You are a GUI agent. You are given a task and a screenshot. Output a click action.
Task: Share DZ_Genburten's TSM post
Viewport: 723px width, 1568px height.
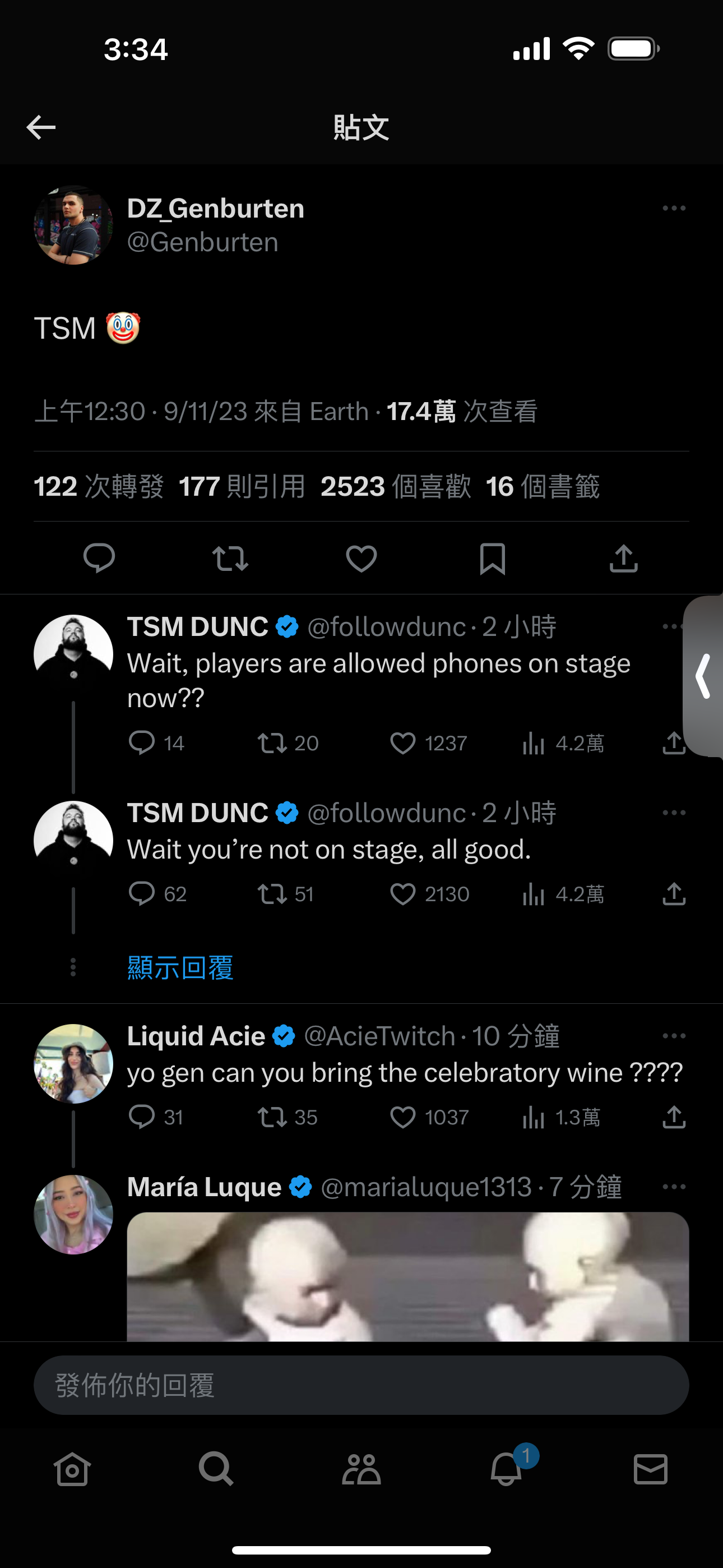tap(623, 558)
